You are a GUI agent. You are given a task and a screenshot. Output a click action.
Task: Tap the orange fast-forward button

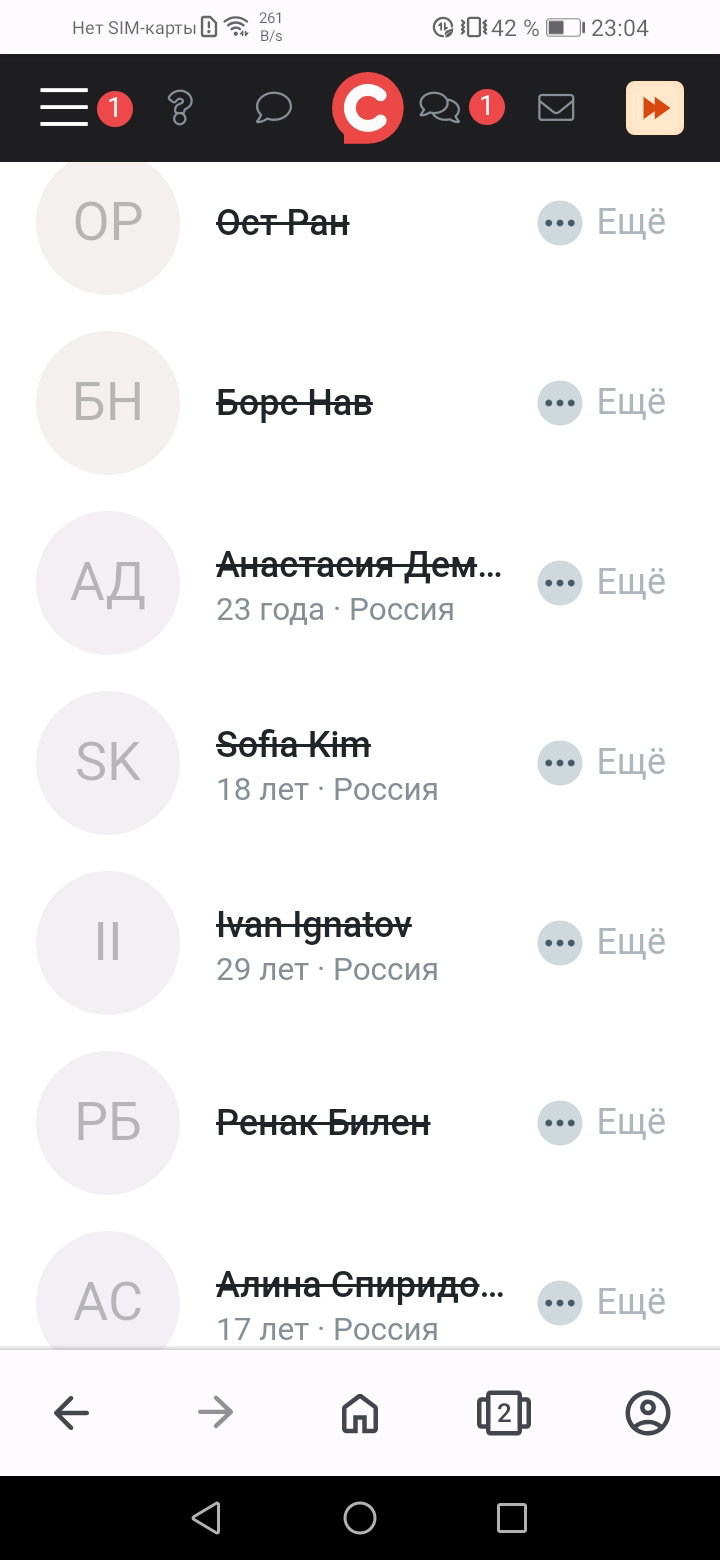click(x=655, y=107)
